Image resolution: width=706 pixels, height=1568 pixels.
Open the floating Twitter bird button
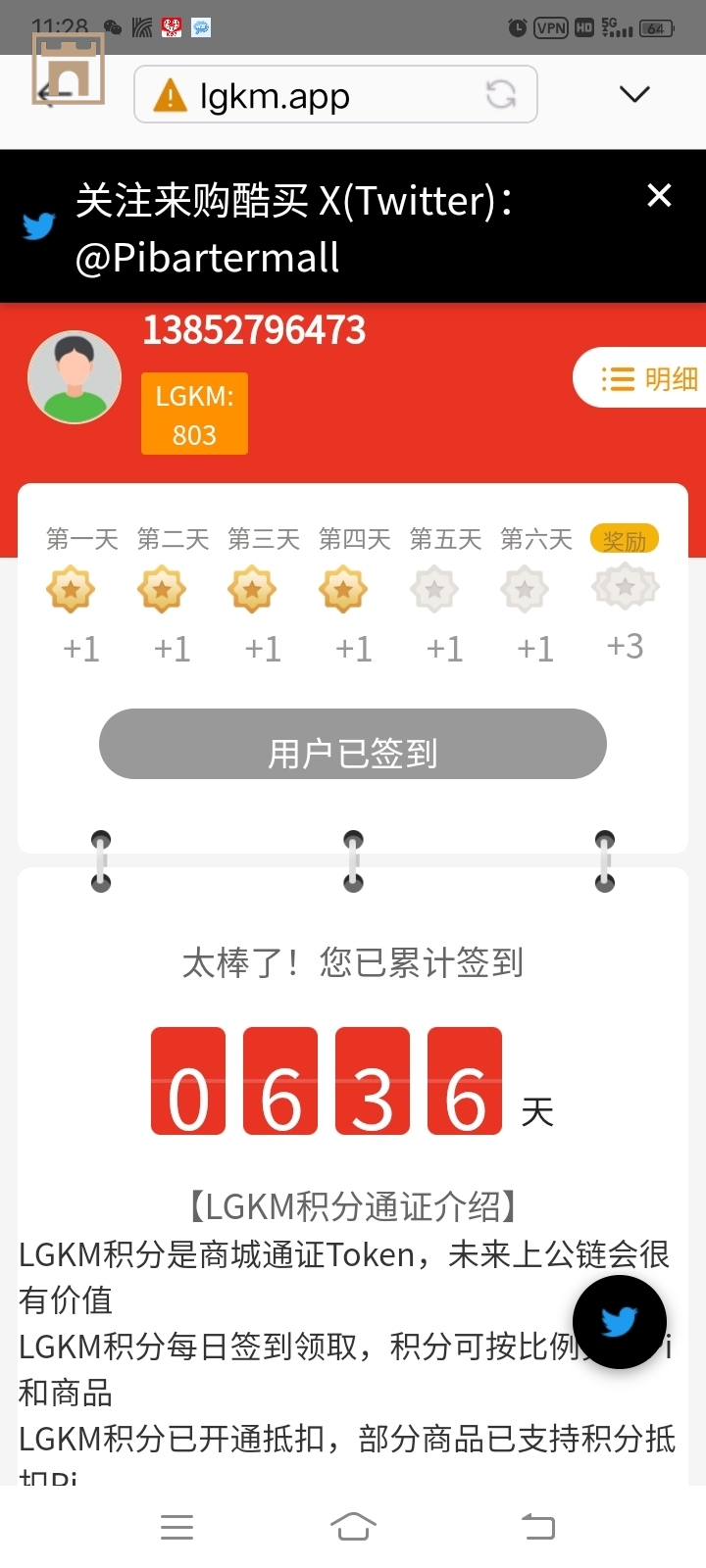pyautogui.click(x=619, y=1322)
